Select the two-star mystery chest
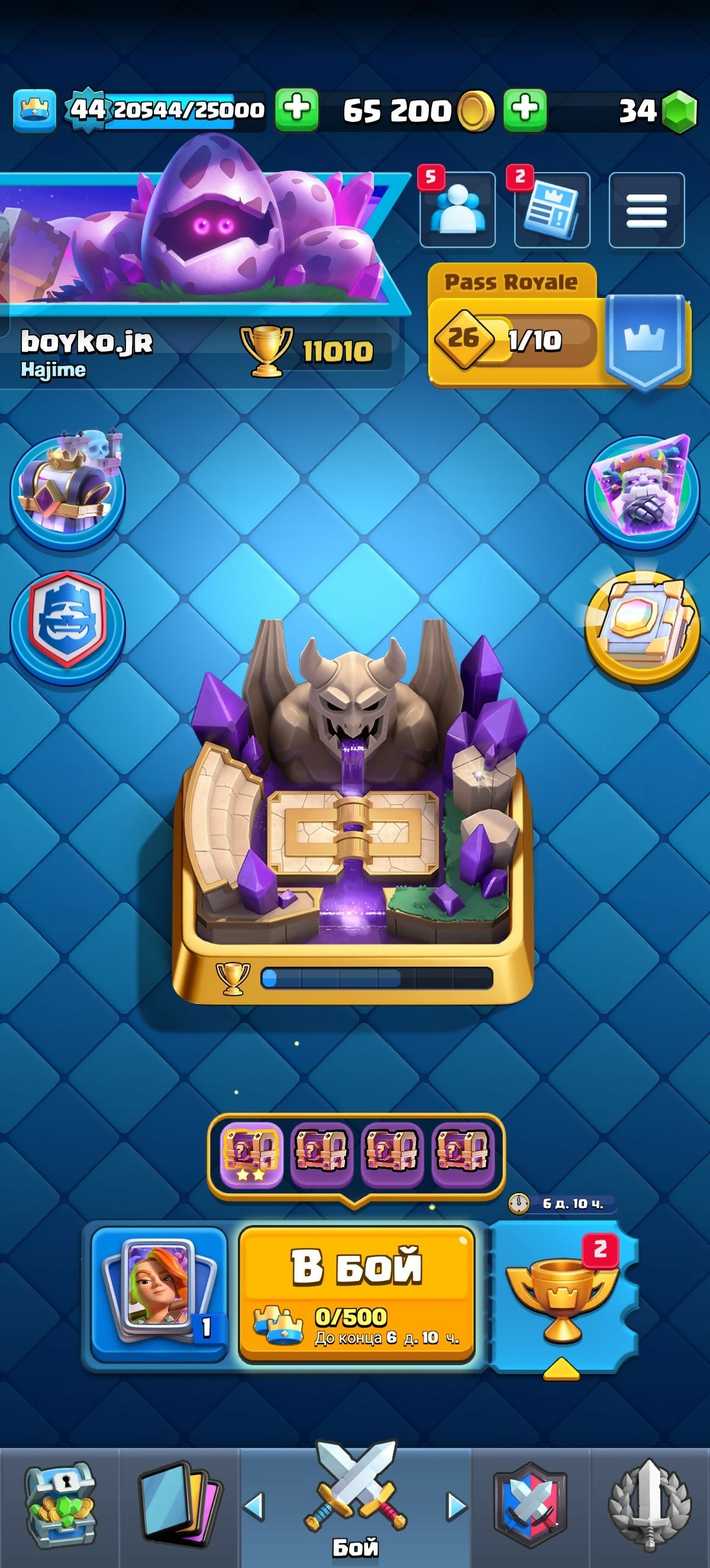Image resolution: width=710 pixels, height=1568 pixels. 251,1155
